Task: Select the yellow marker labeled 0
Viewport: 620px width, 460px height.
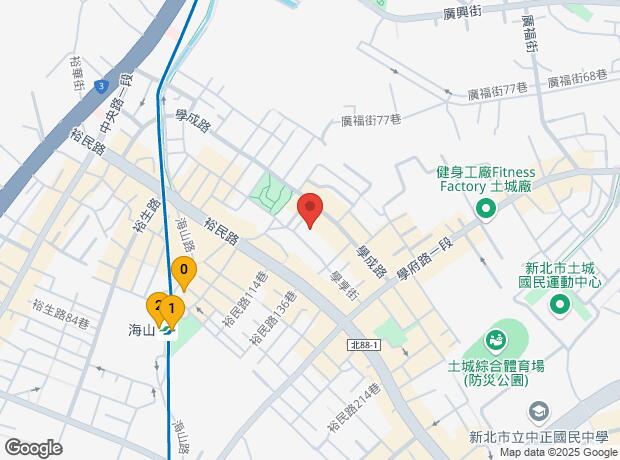Action: (x=182, y=270)
